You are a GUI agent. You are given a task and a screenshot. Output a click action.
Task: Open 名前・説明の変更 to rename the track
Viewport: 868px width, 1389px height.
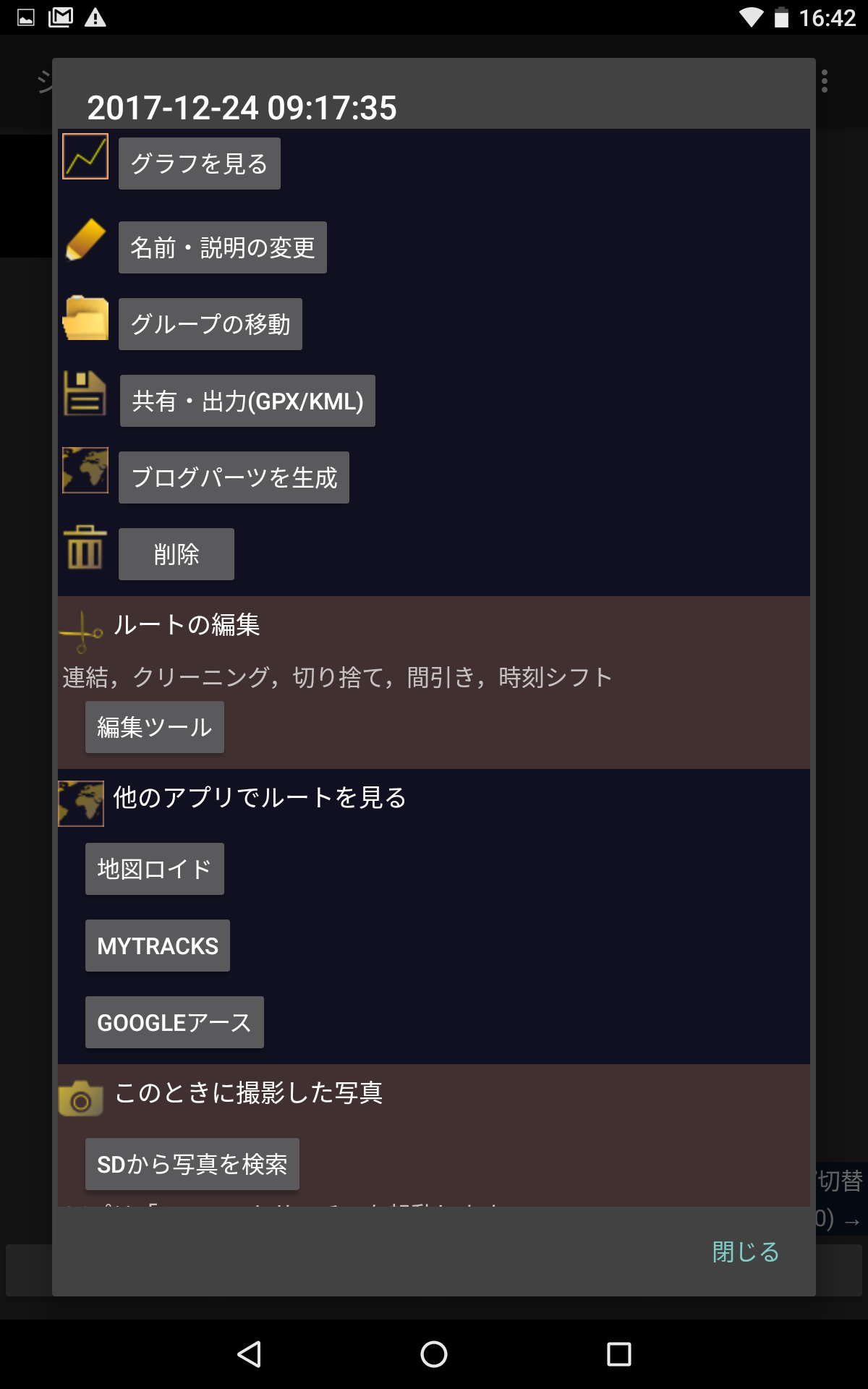pos(222,247)
